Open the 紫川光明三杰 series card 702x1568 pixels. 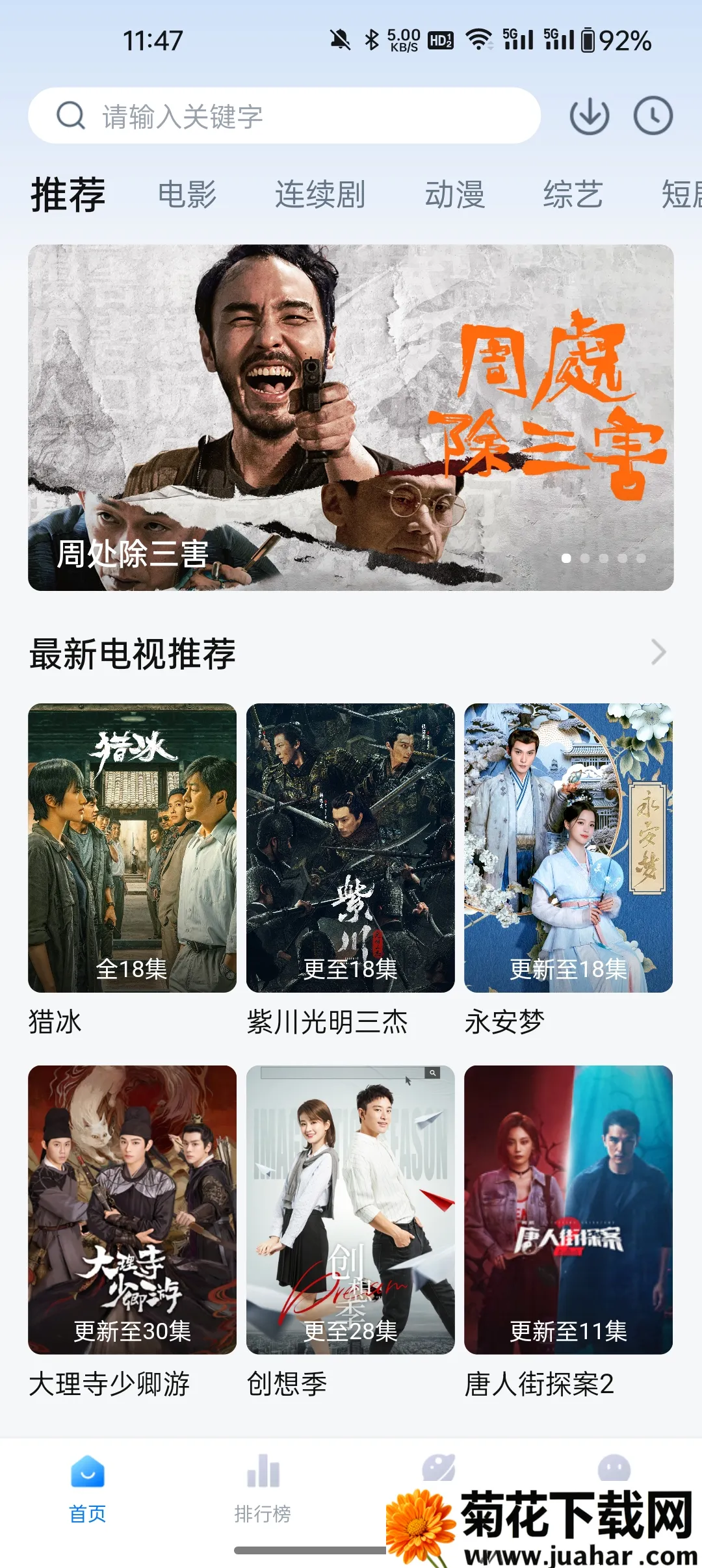click(x=350, y=848)
